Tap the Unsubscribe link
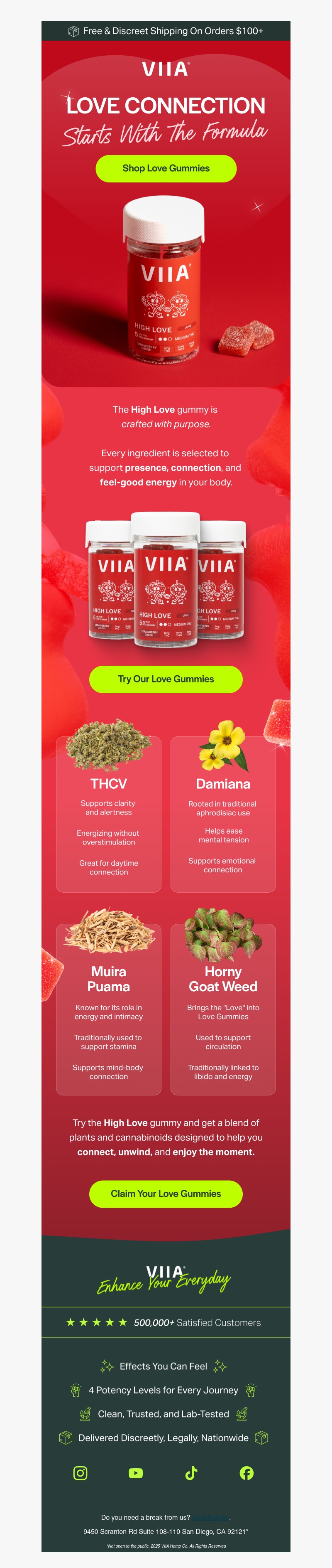The width and height of the screenshot is (332, 1568). click(210, 1517)
